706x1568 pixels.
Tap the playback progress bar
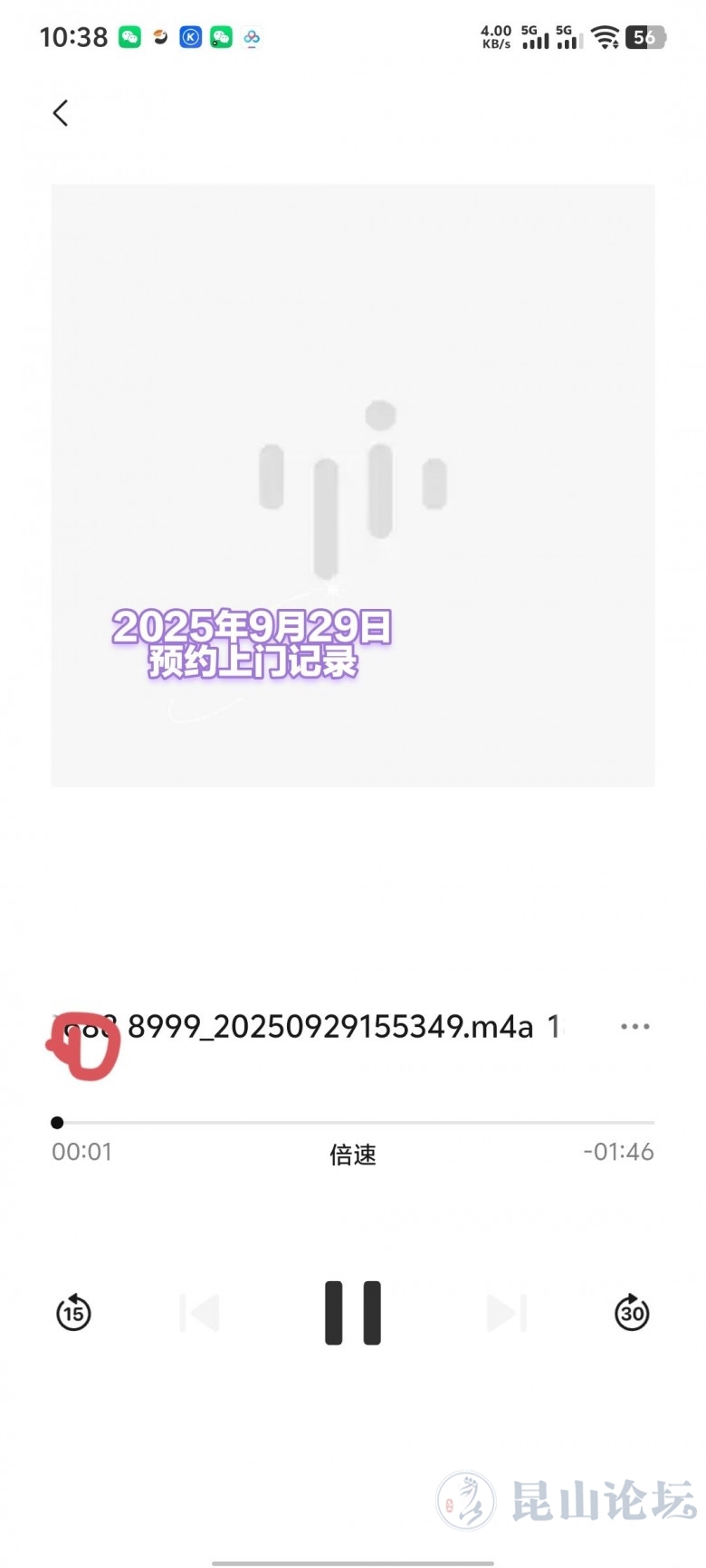coord(353,1123)
